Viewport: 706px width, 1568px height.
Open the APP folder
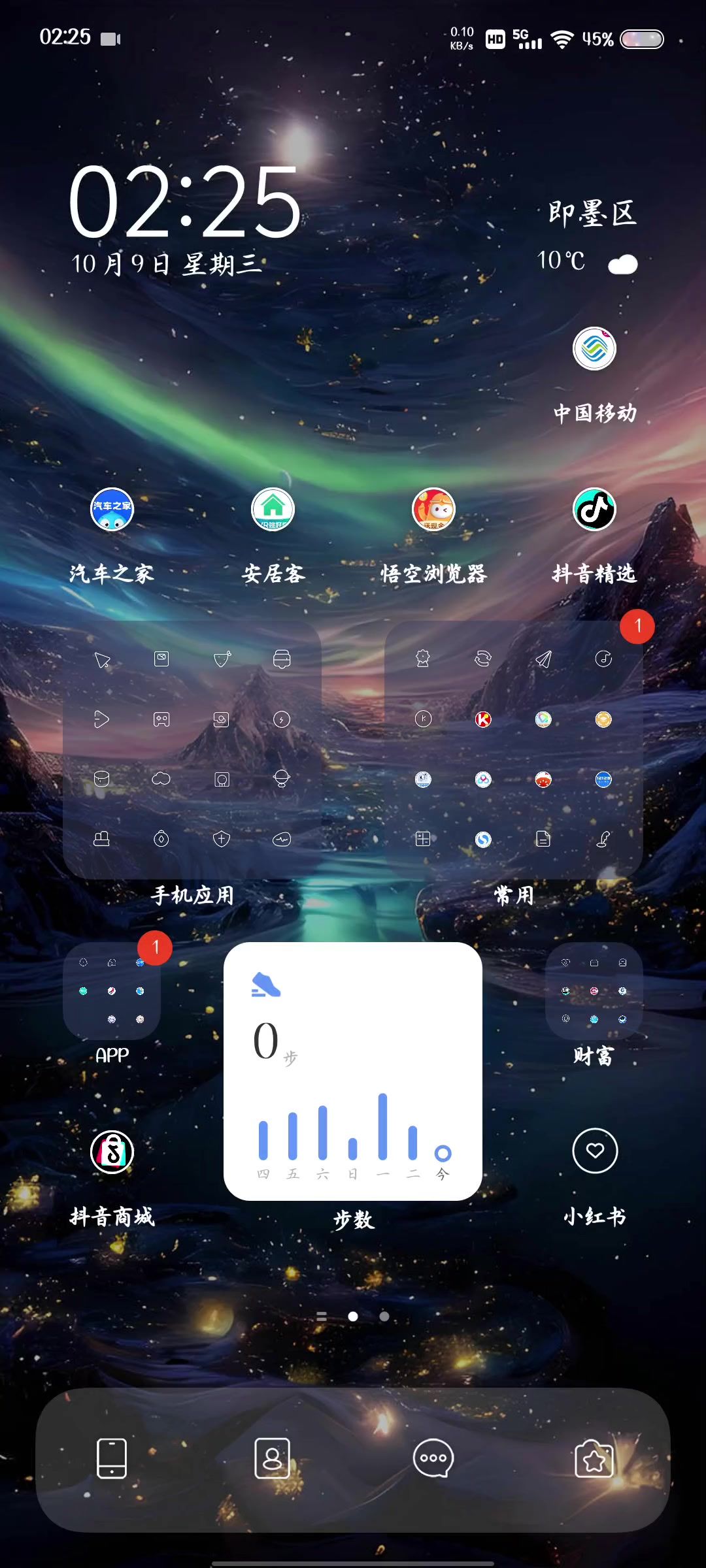(112, 991)
